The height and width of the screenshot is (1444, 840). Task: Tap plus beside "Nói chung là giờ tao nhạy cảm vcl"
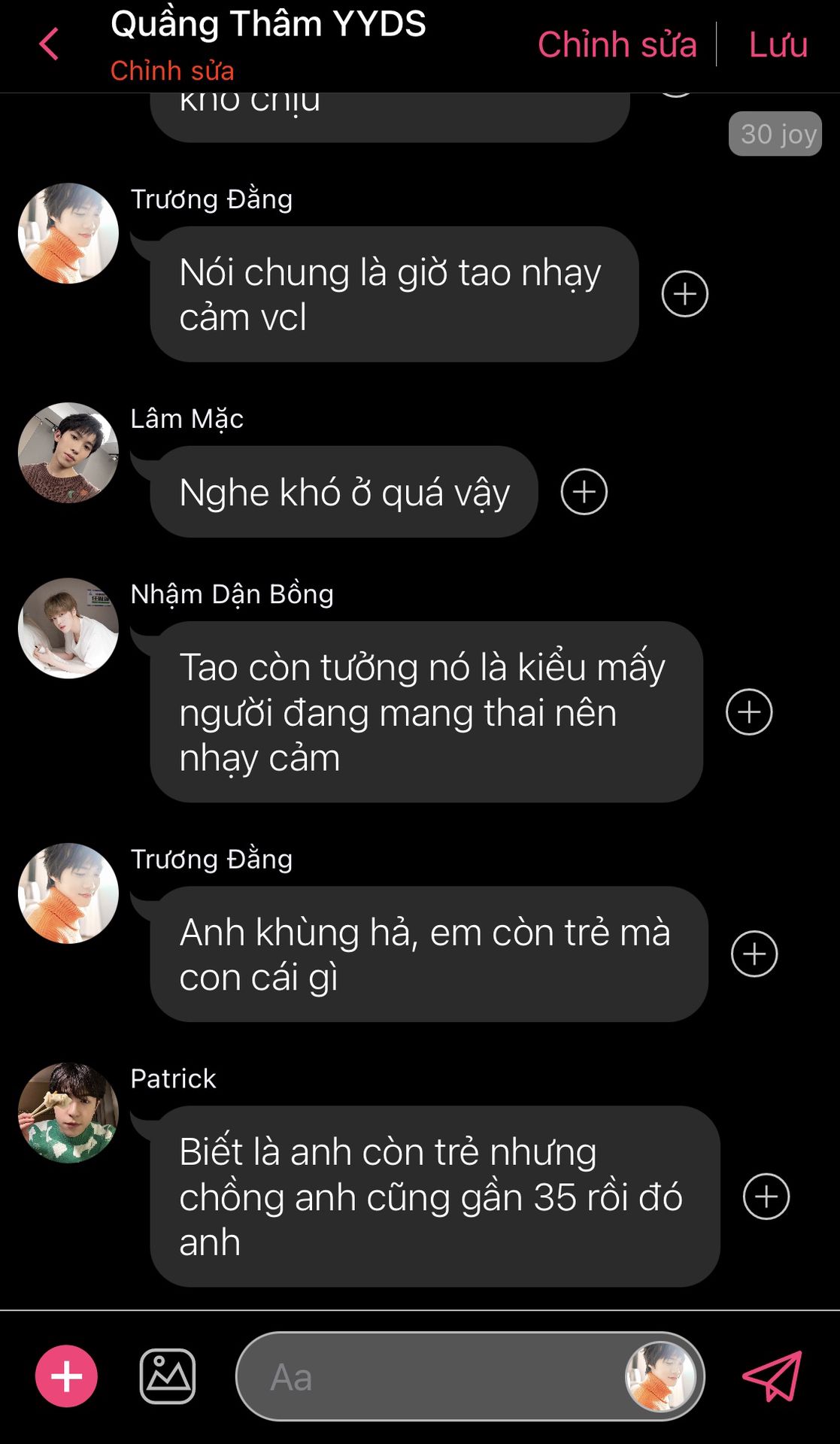click(x=685, y=294)
